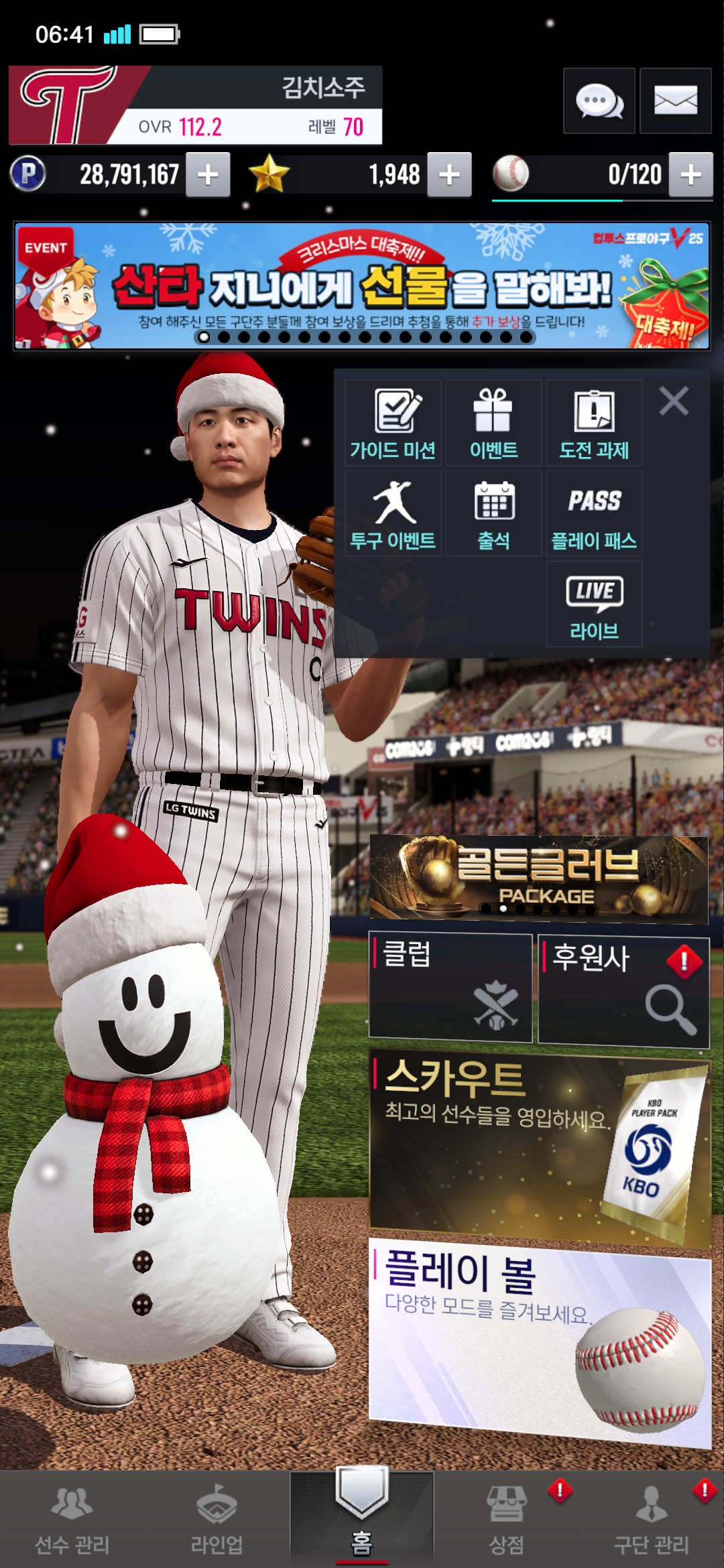Open 플레이 패스
Image resolution: width=724 pixels, height=1568 pixels.
coord(594,514)
